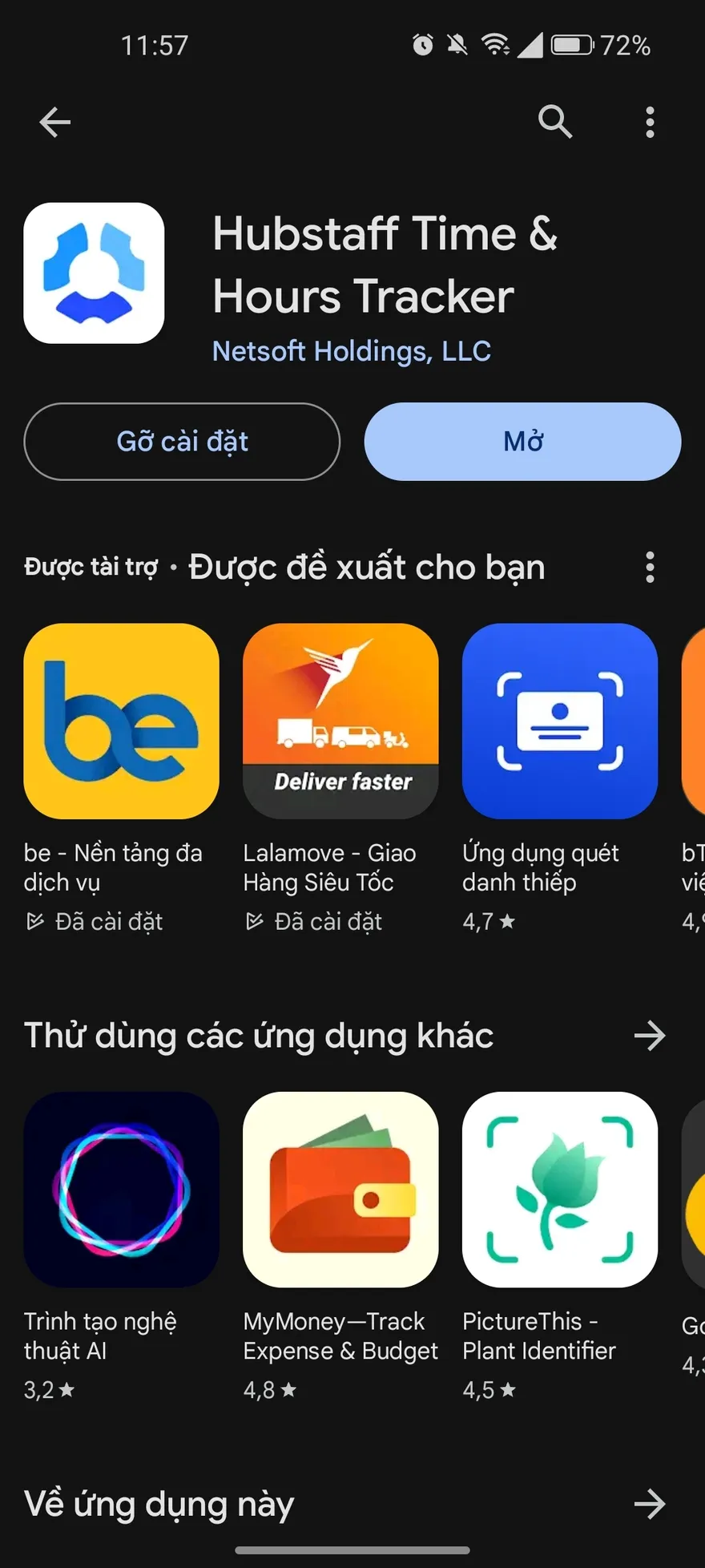Tap the 4,7 star rating of the scanner app
Screen dimensions: 705x1568
pyautogui.click(x=487, y=921)
